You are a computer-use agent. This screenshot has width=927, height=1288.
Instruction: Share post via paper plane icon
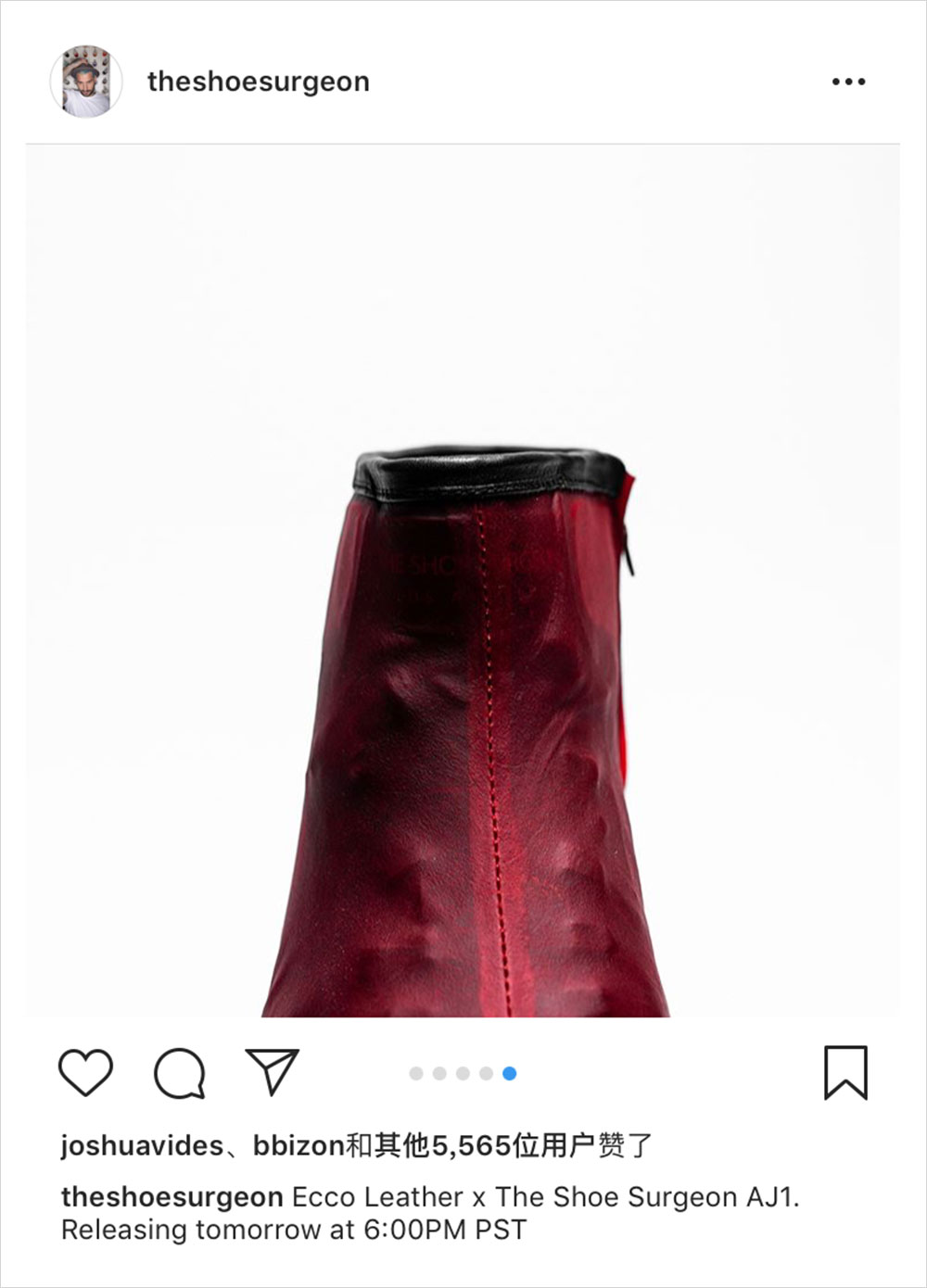272,1072
